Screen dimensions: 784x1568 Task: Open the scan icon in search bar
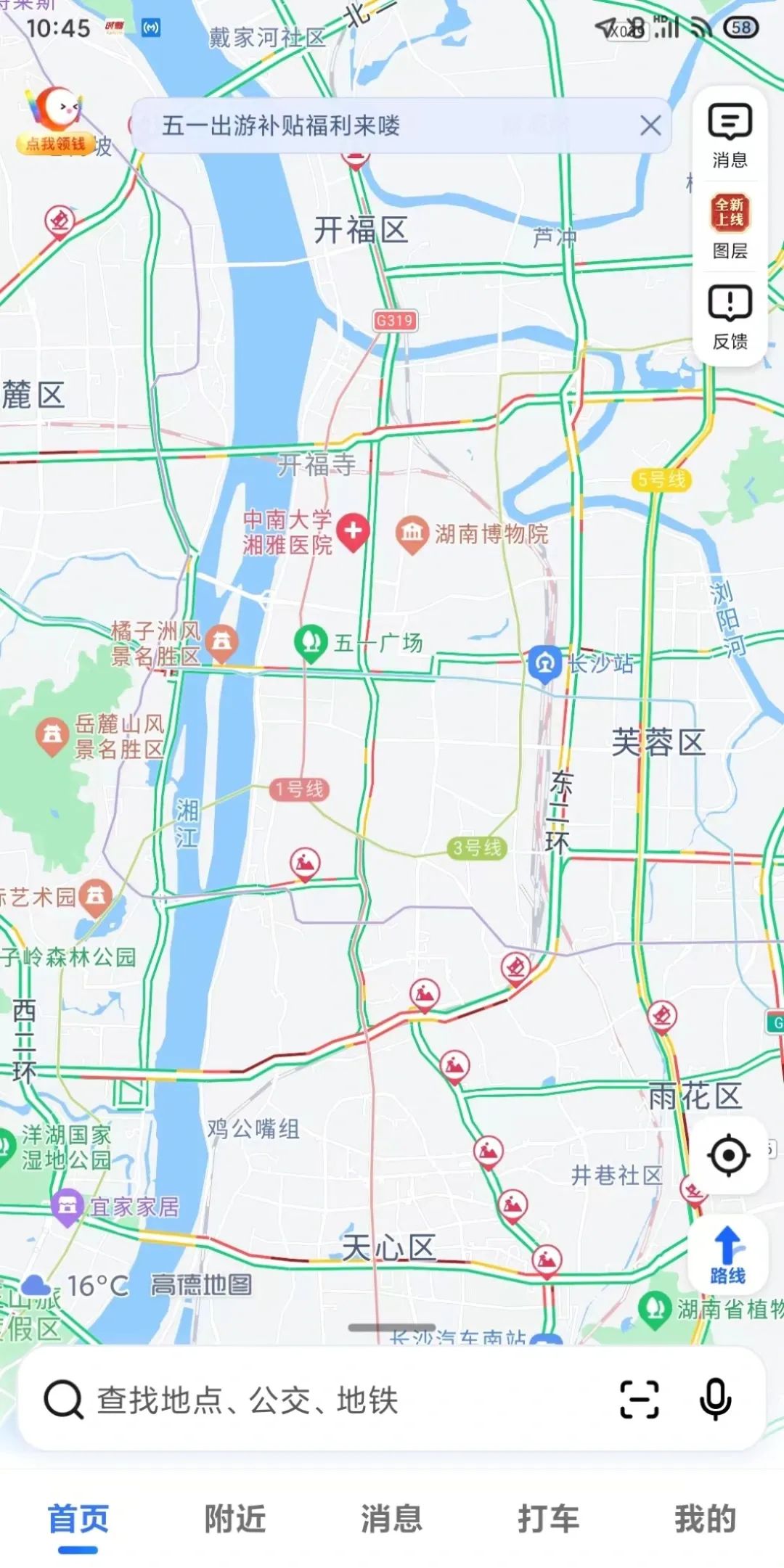tap(640, 1400)
